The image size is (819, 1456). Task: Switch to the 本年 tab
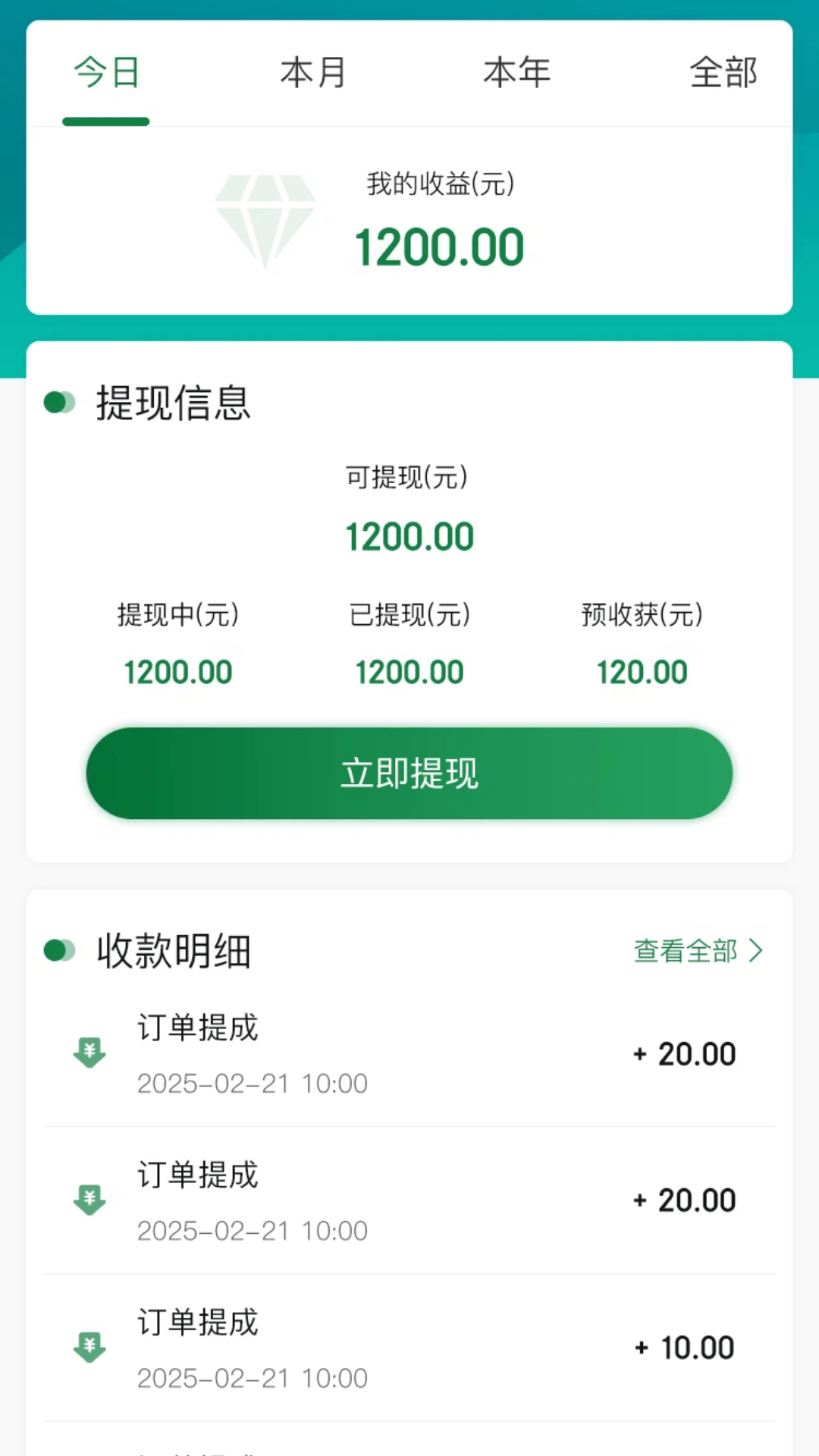pyautogui.click(x=518, y=74)
